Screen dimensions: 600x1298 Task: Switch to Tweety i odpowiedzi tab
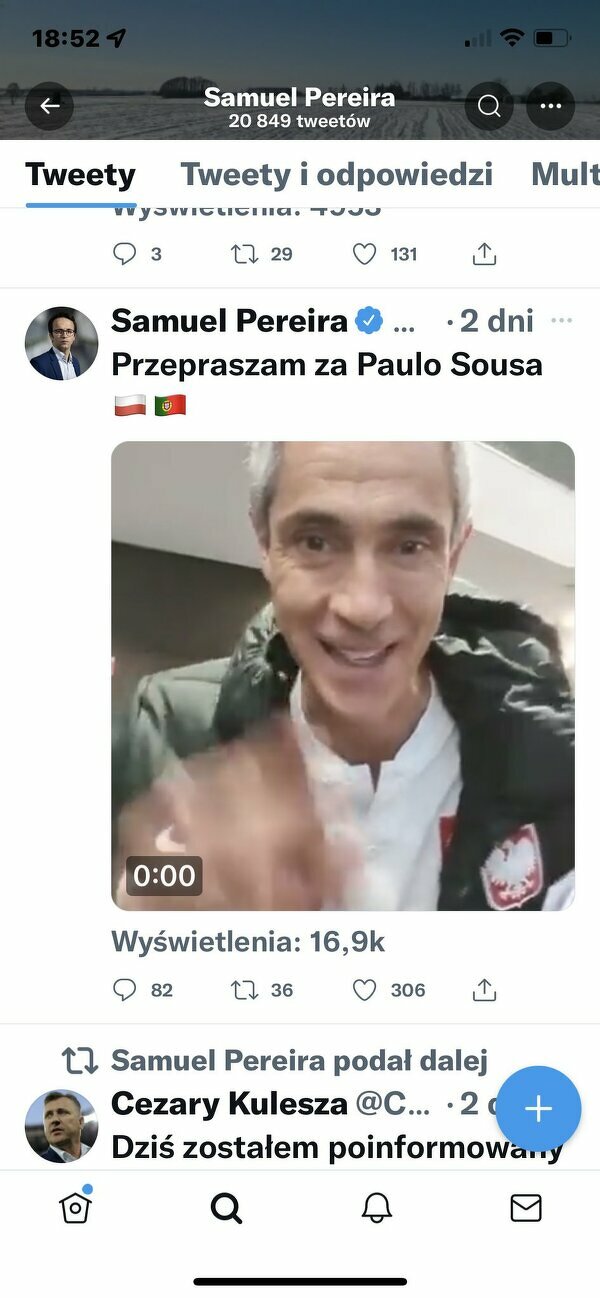coord(336,174)
